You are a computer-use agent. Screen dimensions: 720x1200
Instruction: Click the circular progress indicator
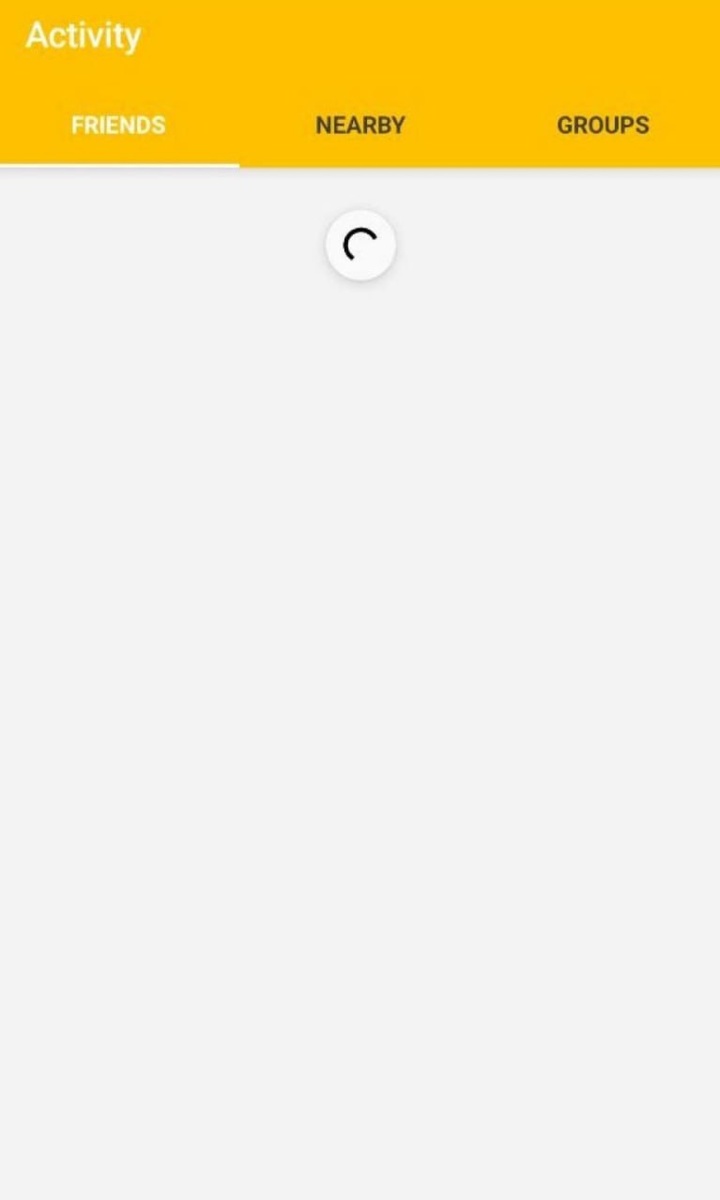(x=360, y=245)
